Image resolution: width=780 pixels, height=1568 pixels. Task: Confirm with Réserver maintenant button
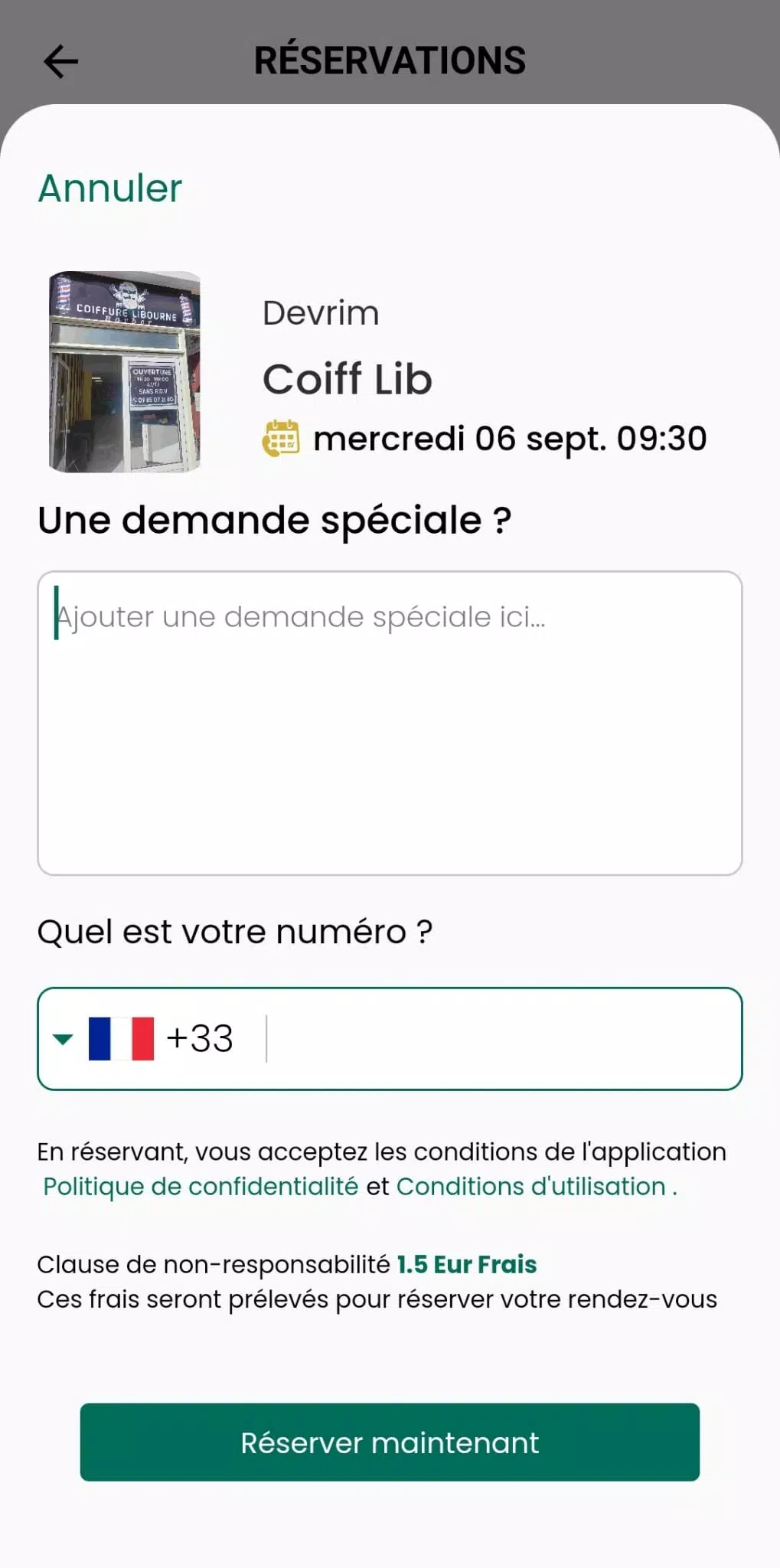(x=390, y=1442)
